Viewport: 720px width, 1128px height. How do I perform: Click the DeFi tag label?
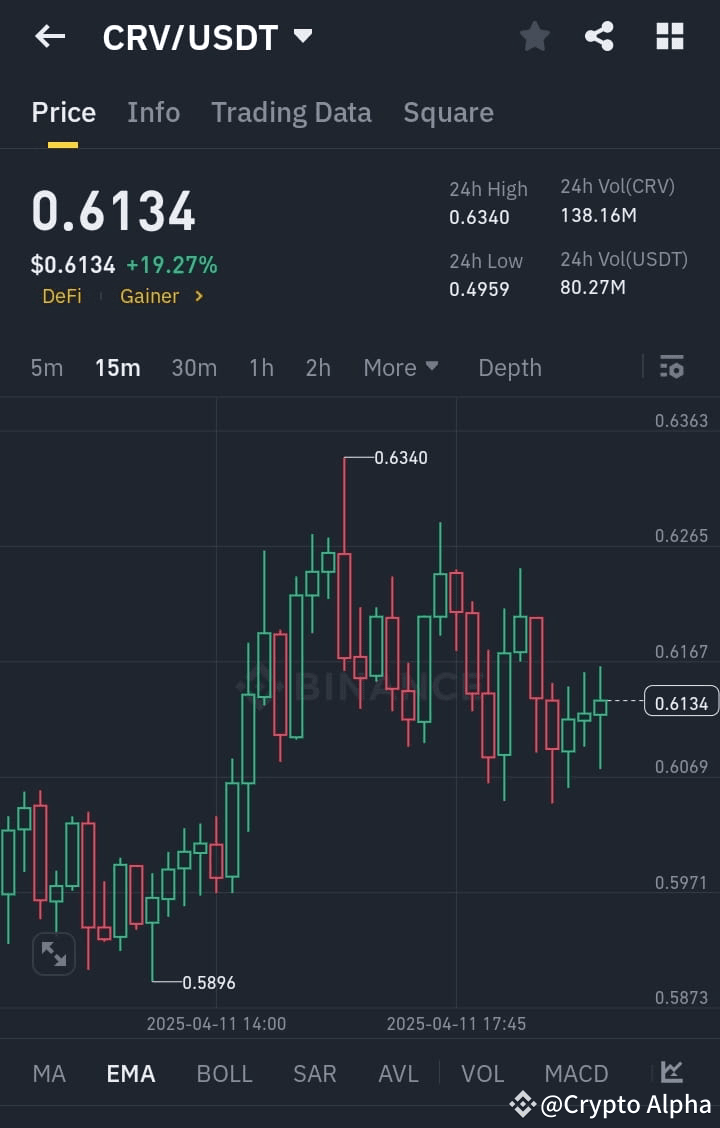tap(62, 296)
